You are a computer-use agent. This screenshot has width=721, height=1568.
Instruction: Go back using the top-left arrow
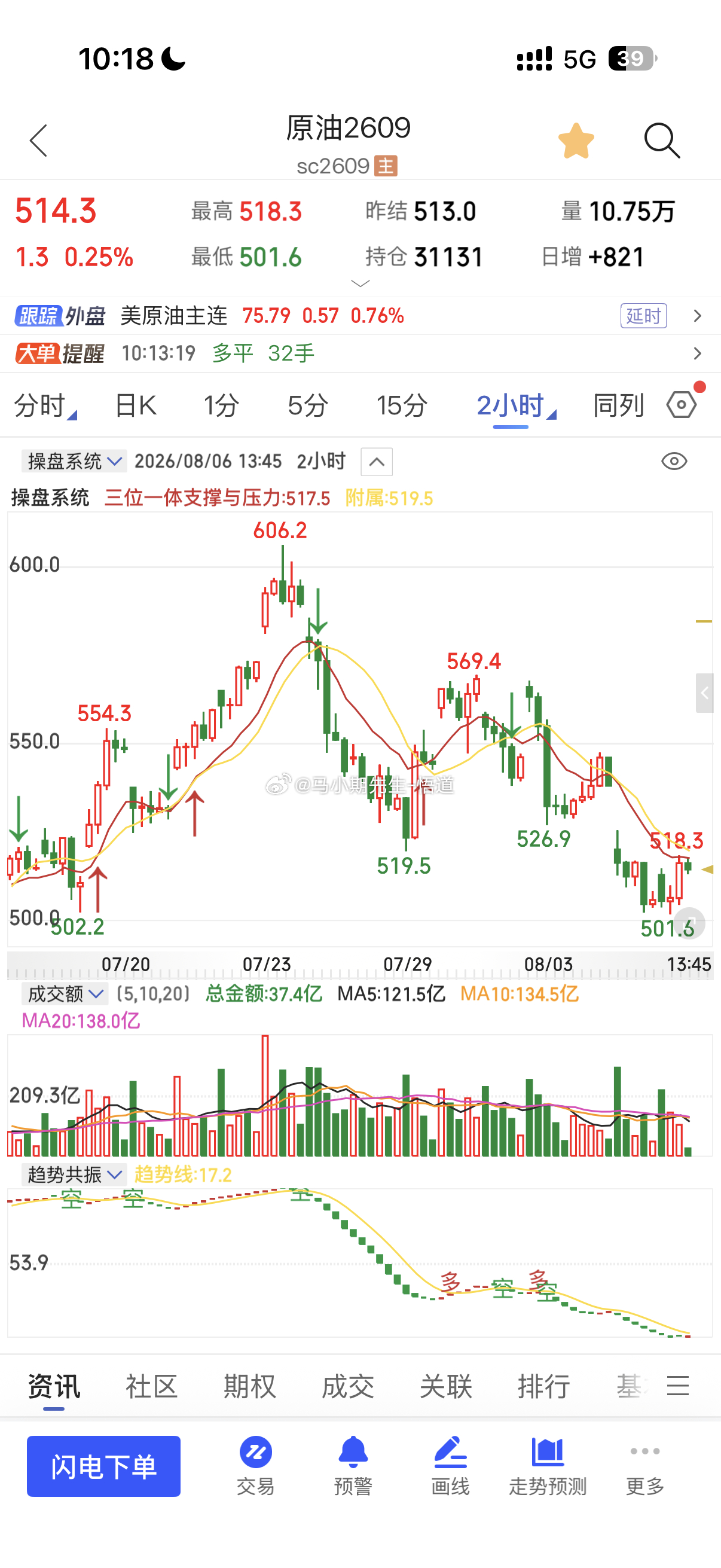(x=38, y=141)
